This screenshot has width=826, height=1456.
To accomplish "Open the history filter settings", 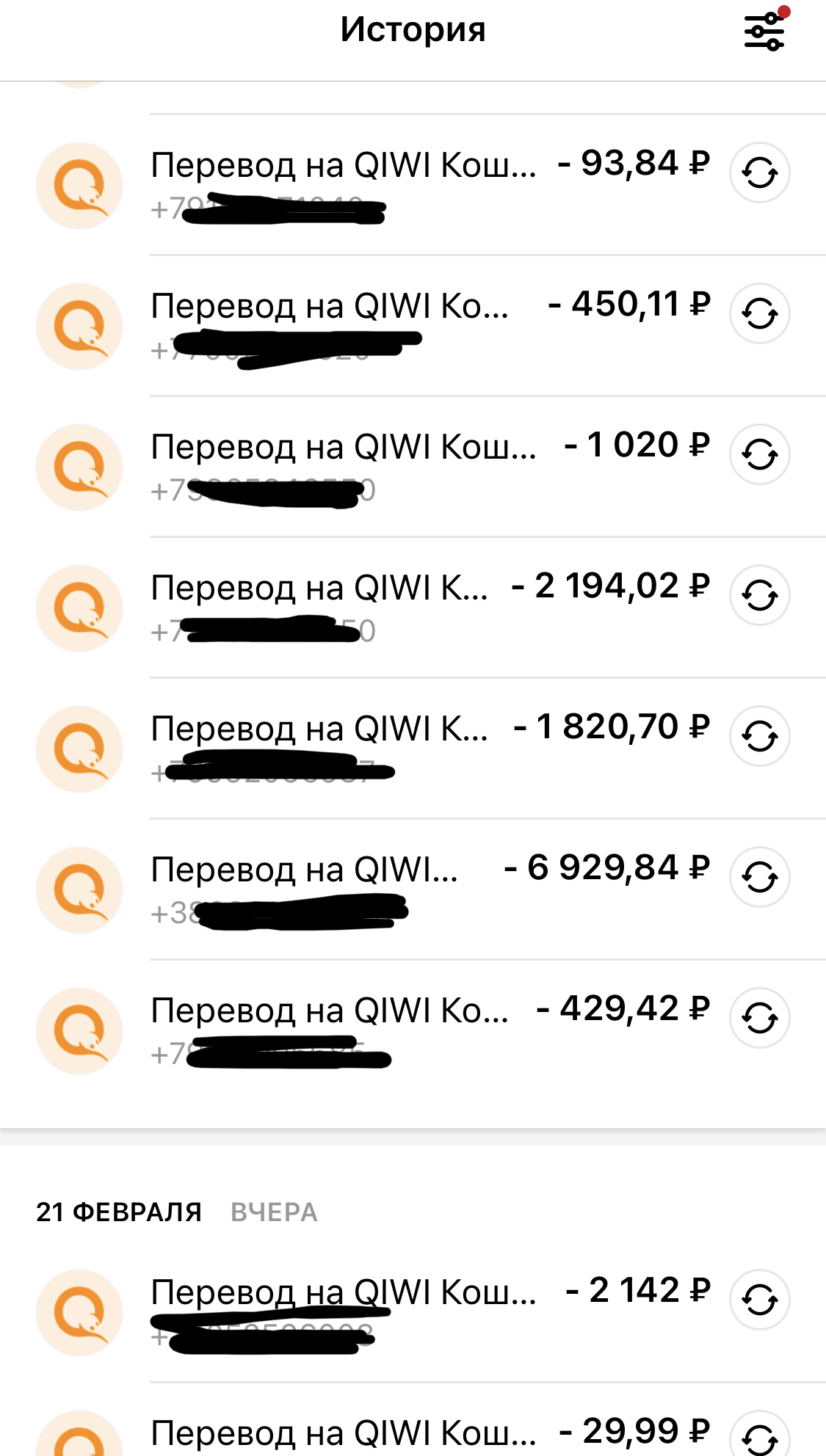I will (764, 31).
